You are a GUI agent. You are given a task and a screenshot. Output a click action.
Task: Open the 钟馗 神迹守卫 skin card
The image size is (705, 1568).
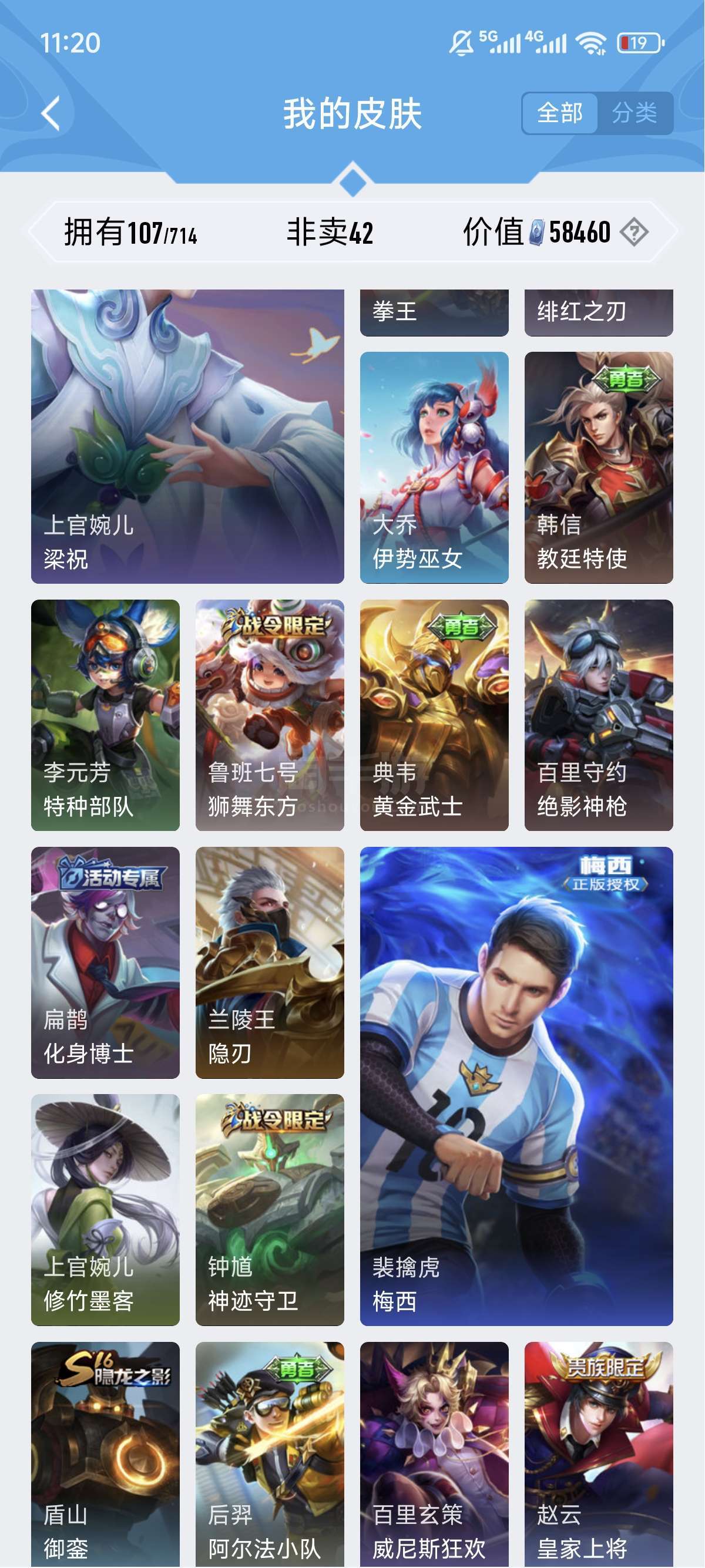[270, 1210]
